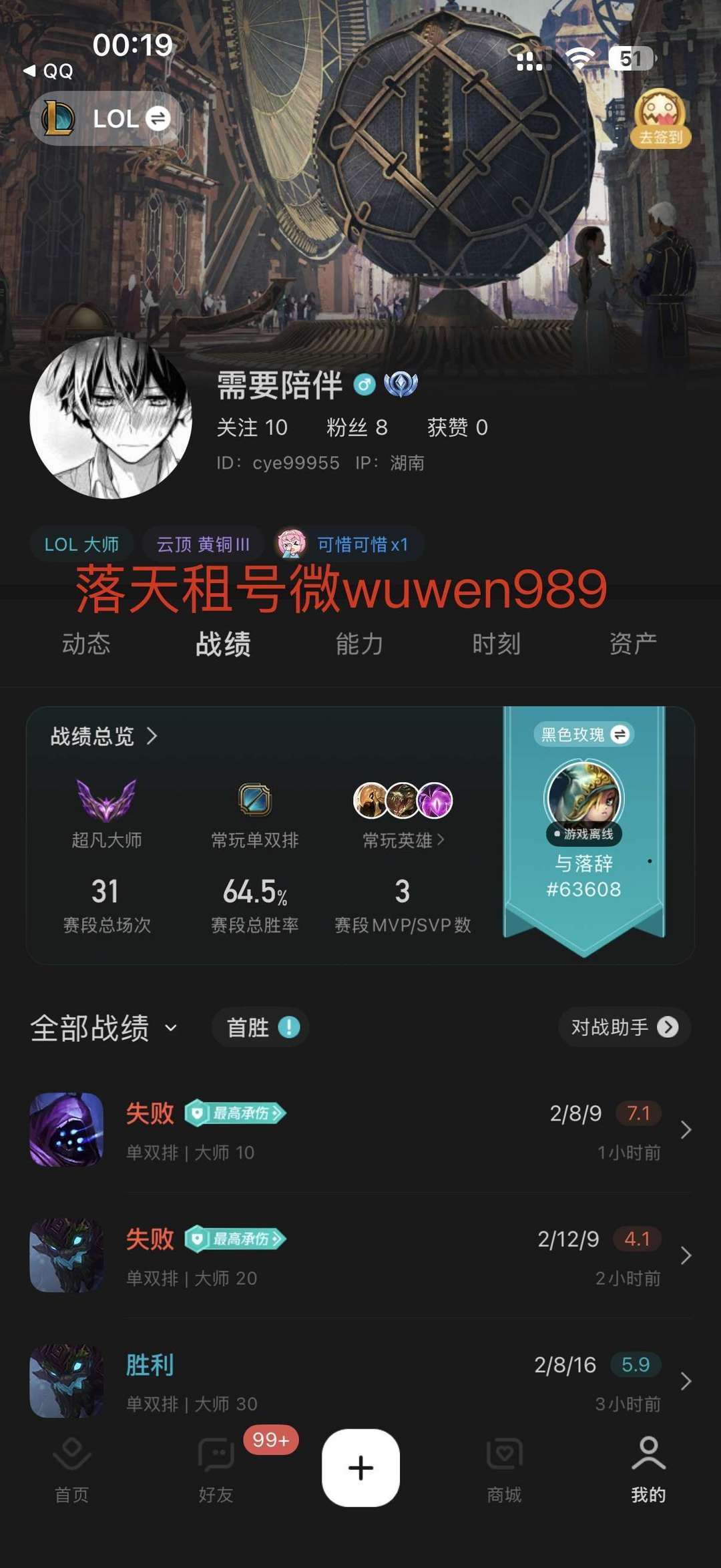Open the lost match with 2/12/9 score
721x1568 pixels.
click(x=360, y=1255)
